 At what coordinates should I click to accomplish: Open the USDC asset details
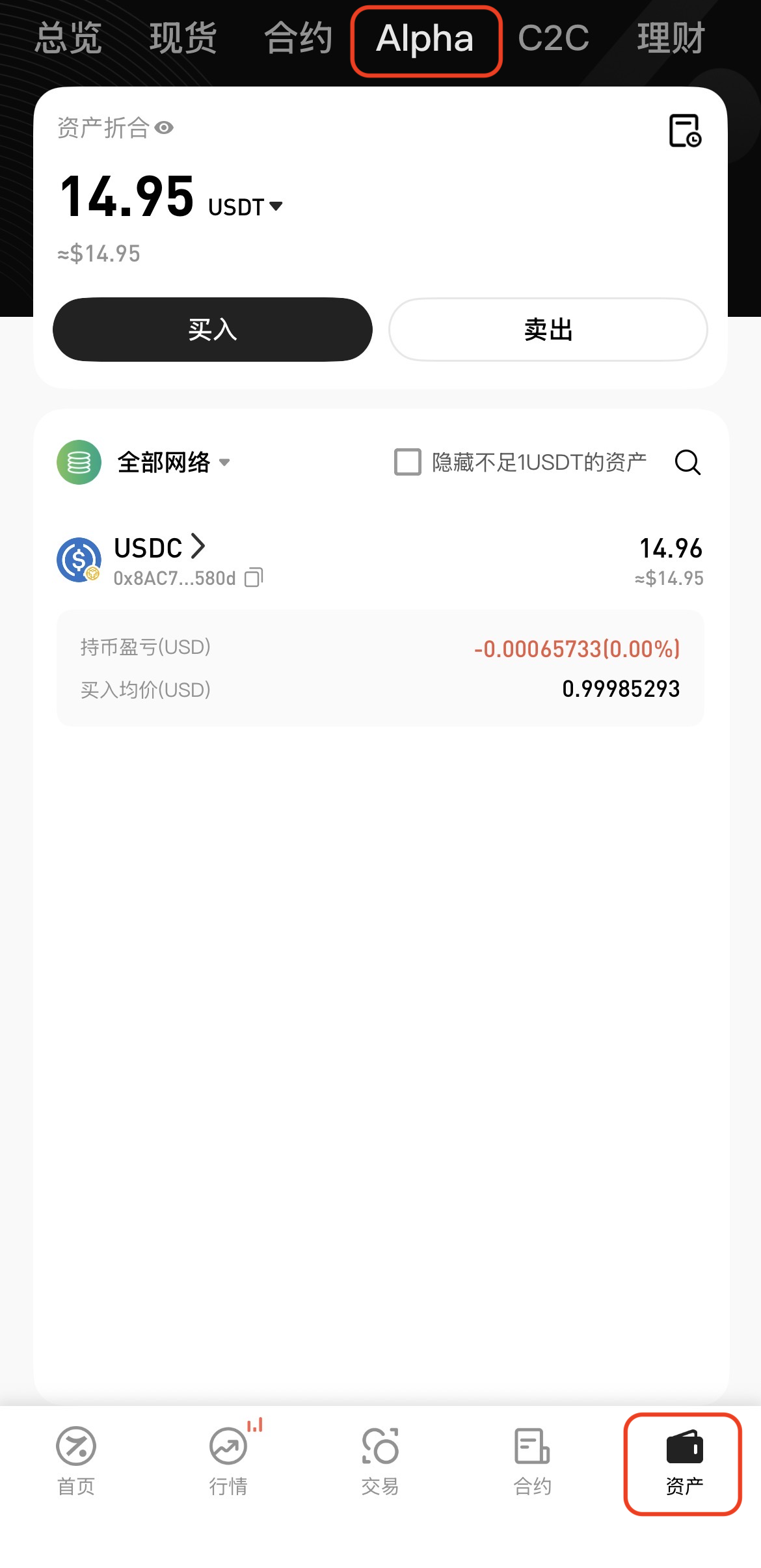[159, 547]
